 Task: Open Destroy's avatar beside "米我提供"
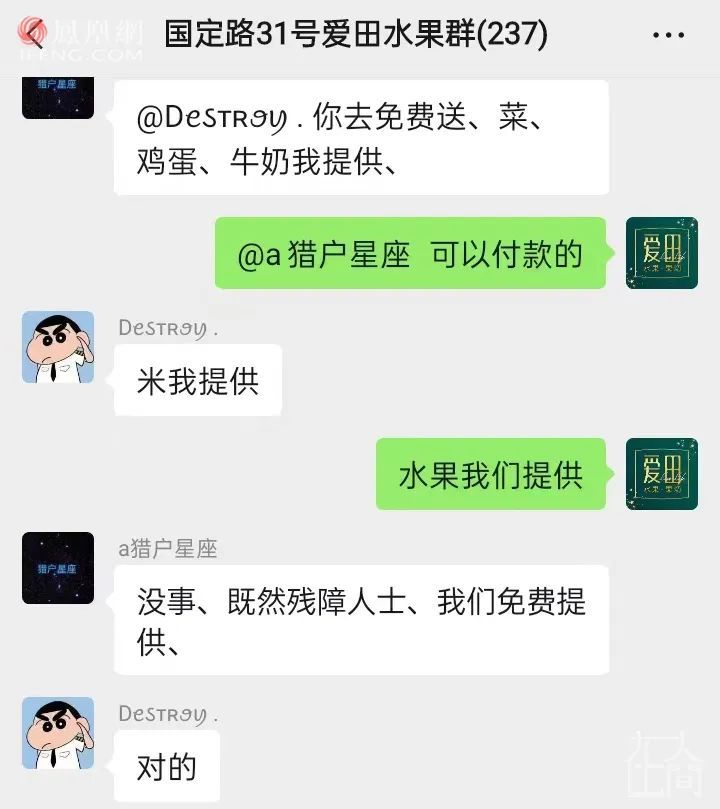coord(58,347)
